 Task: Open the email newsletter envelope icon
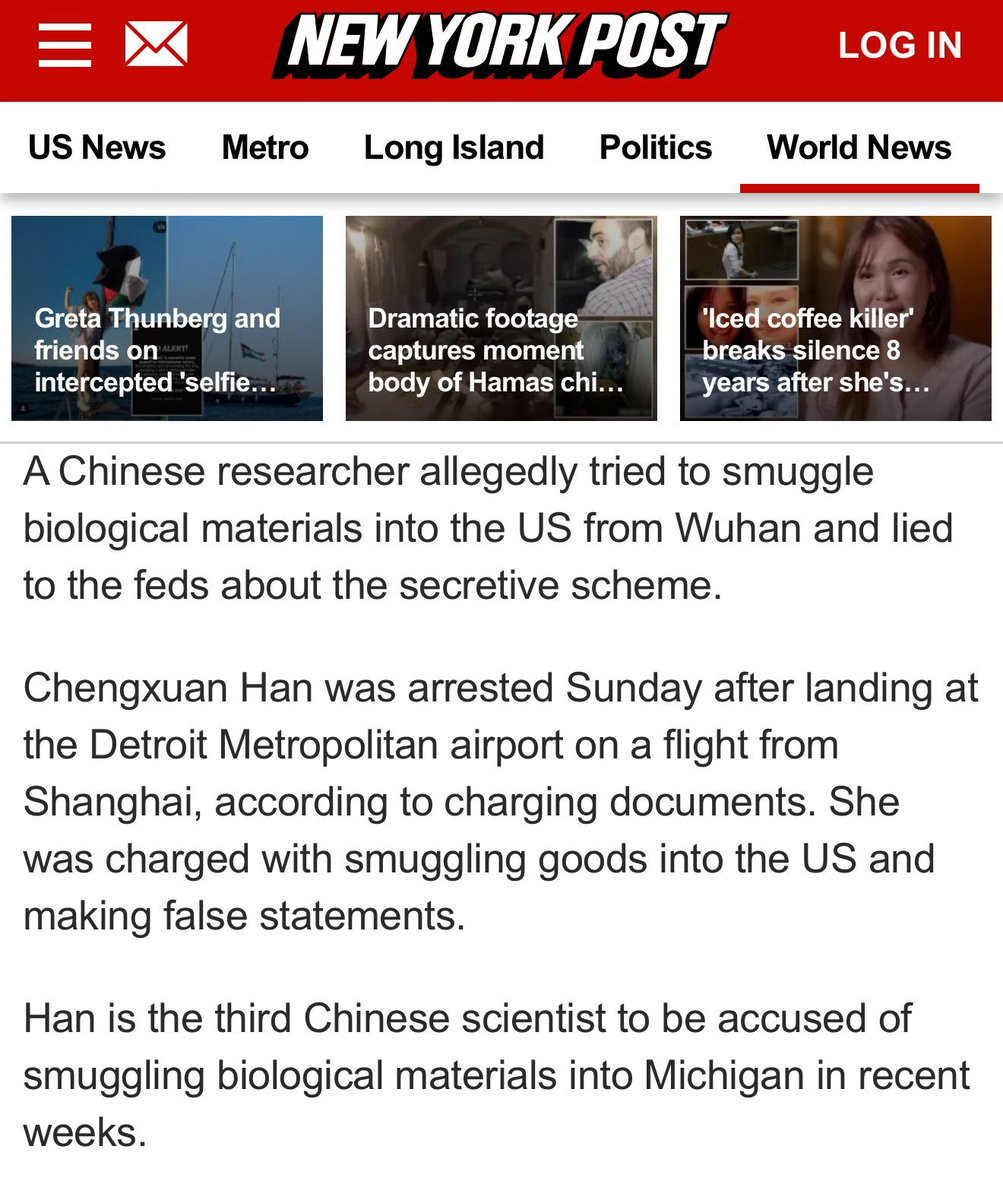156,46
